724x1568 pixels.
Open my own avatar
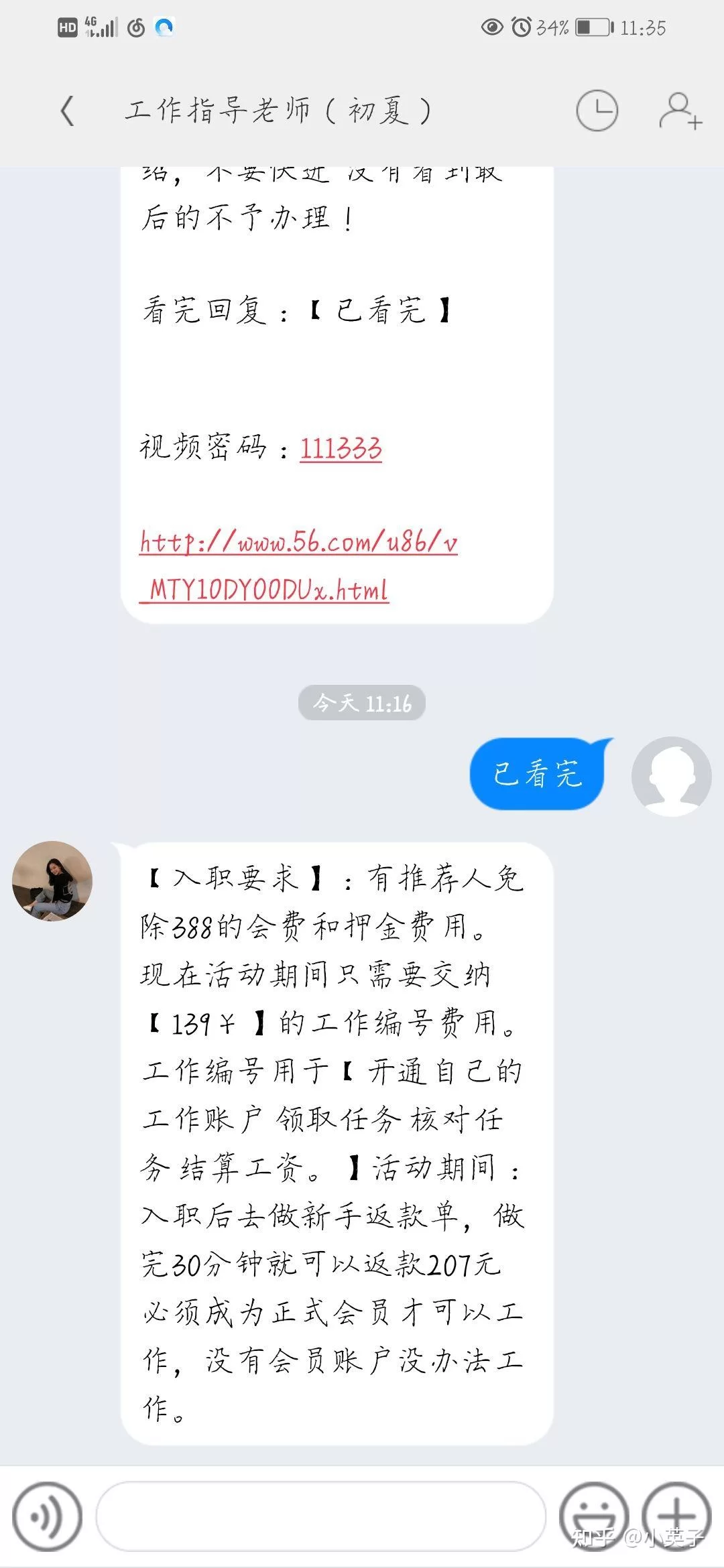671,776
